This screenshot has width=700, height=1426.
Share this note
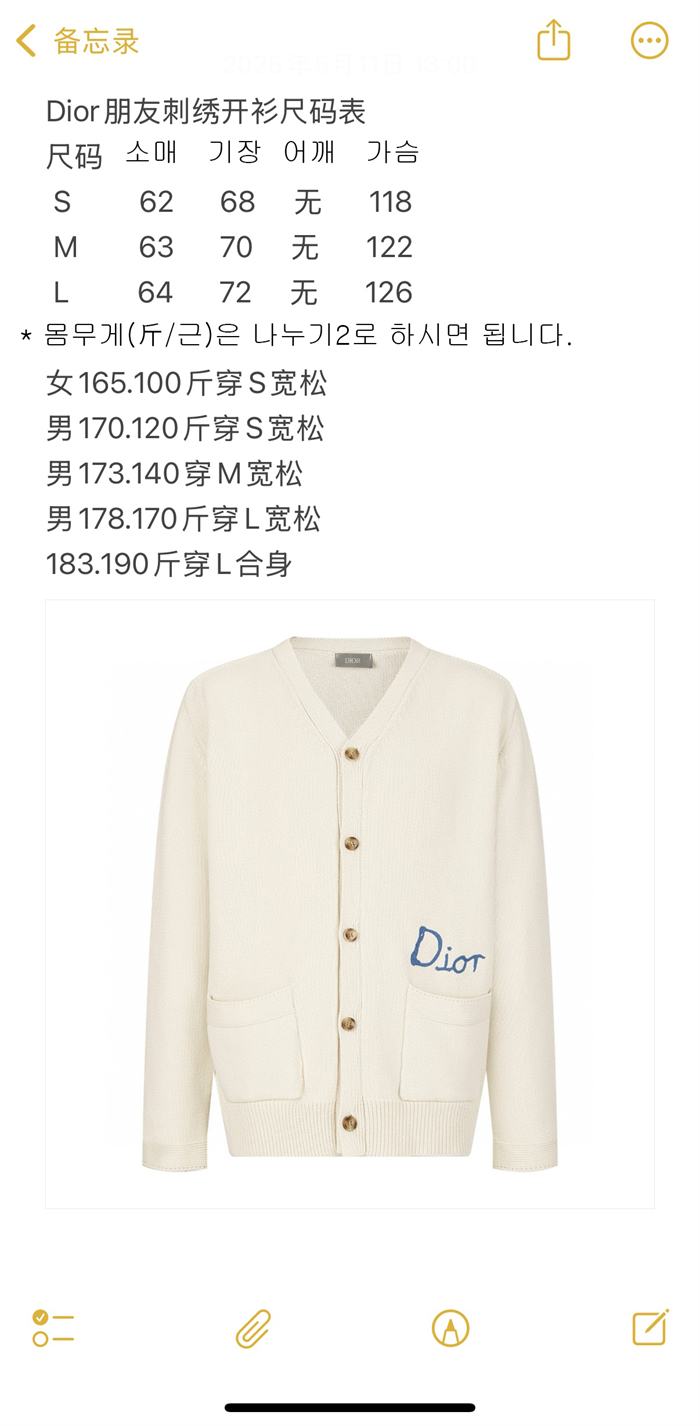[553, 41]
